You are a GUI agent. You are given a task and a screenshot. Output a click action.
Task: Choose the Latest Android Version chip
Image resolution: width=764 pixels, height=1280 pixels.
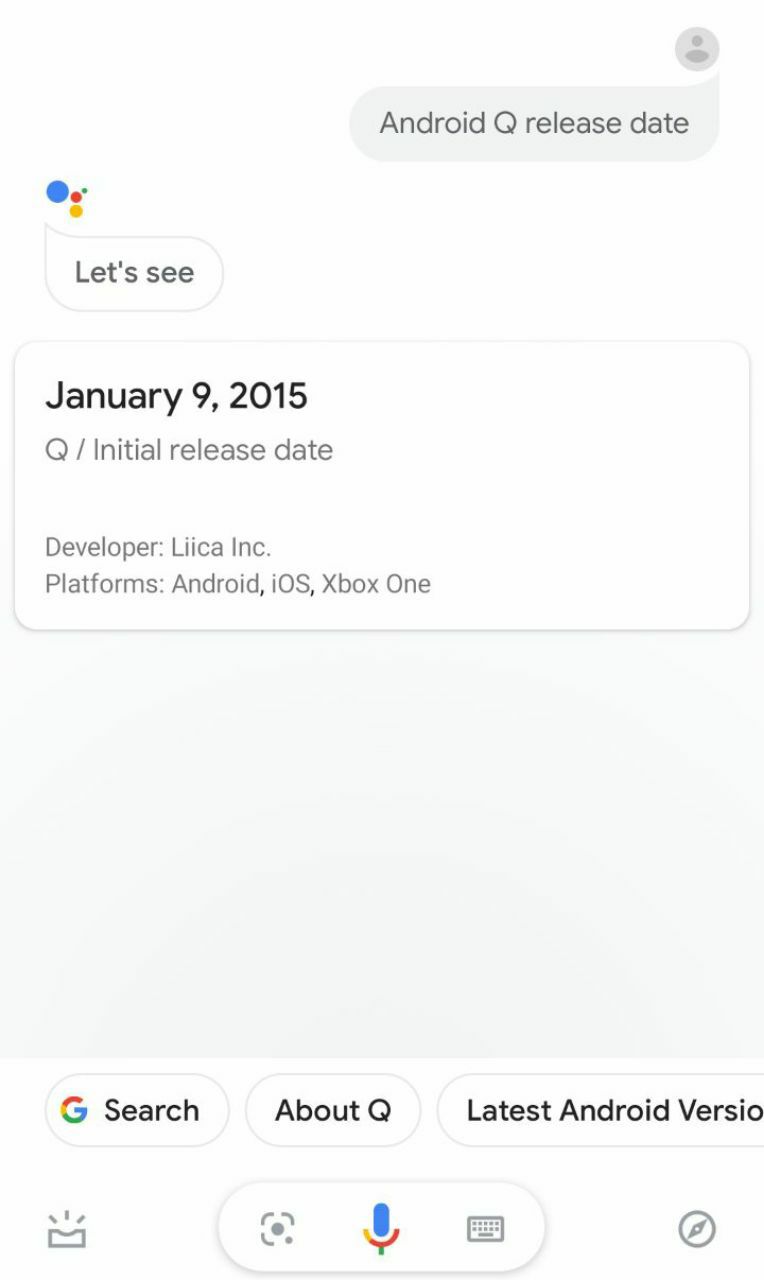point(601,1110)
